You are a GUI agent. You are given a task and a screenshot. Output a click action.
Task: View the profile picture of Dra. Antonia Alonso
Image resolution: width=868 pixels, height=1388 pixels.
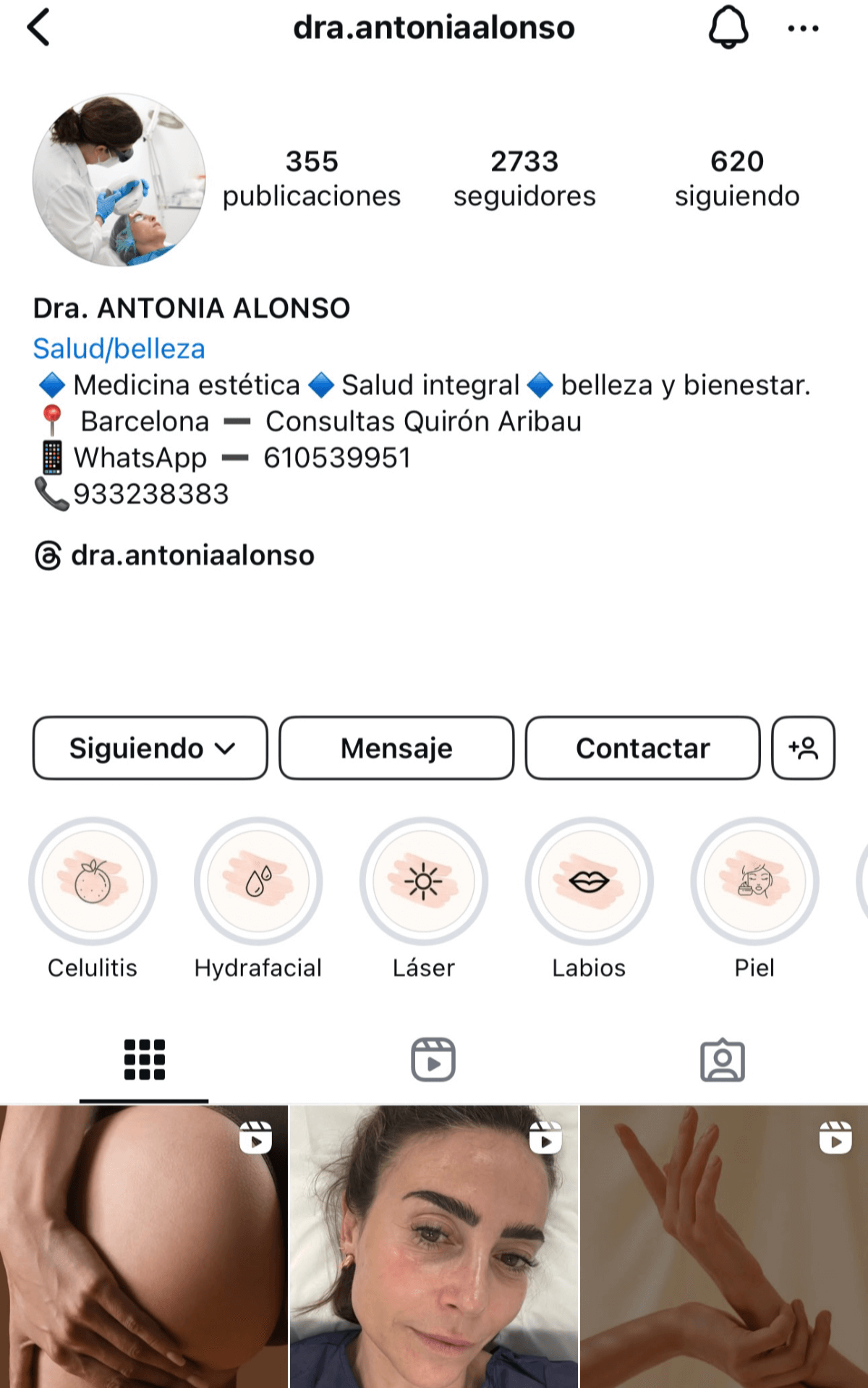point(119,179)
